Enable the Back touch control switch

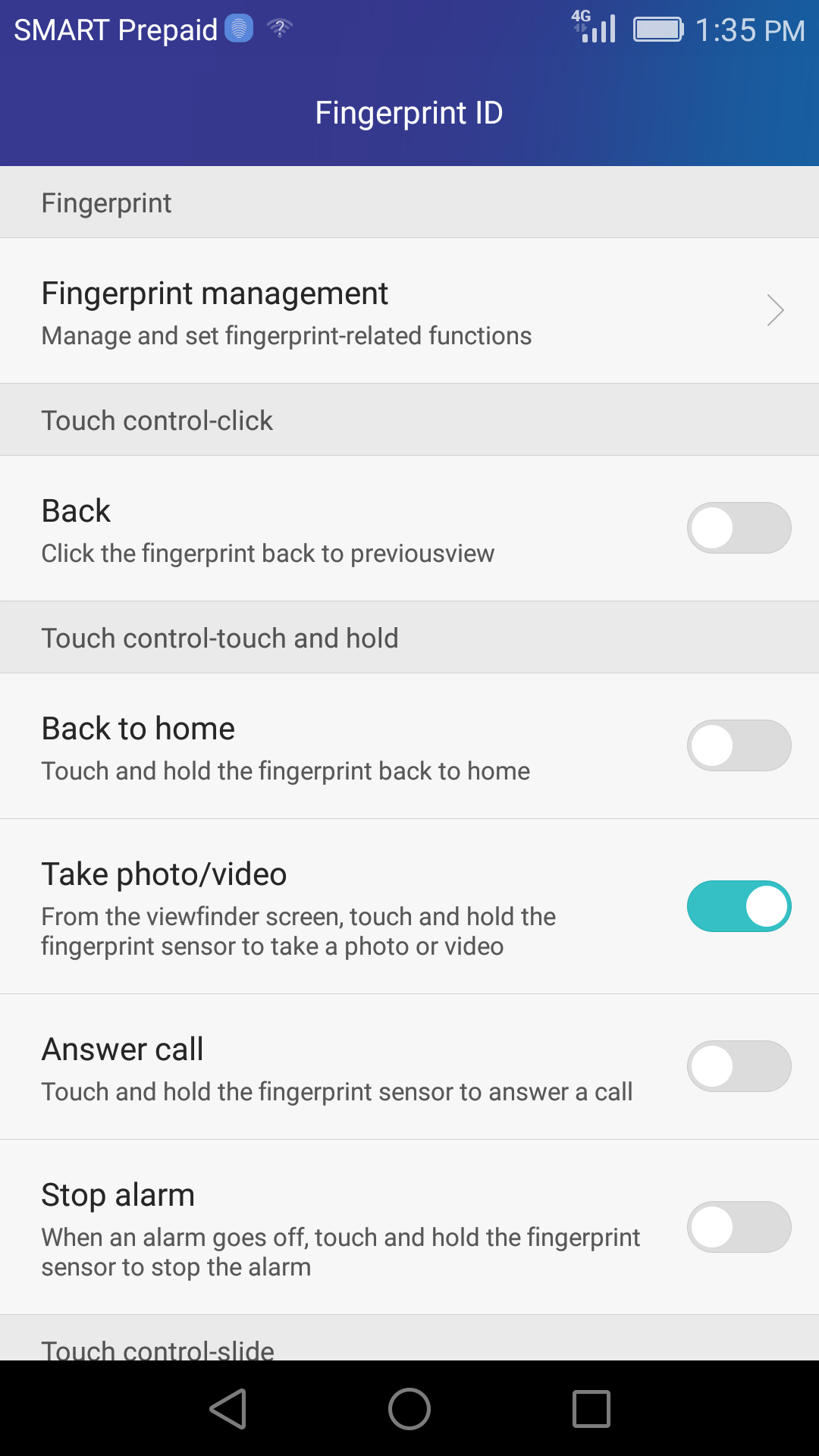(x=739, y=528)
